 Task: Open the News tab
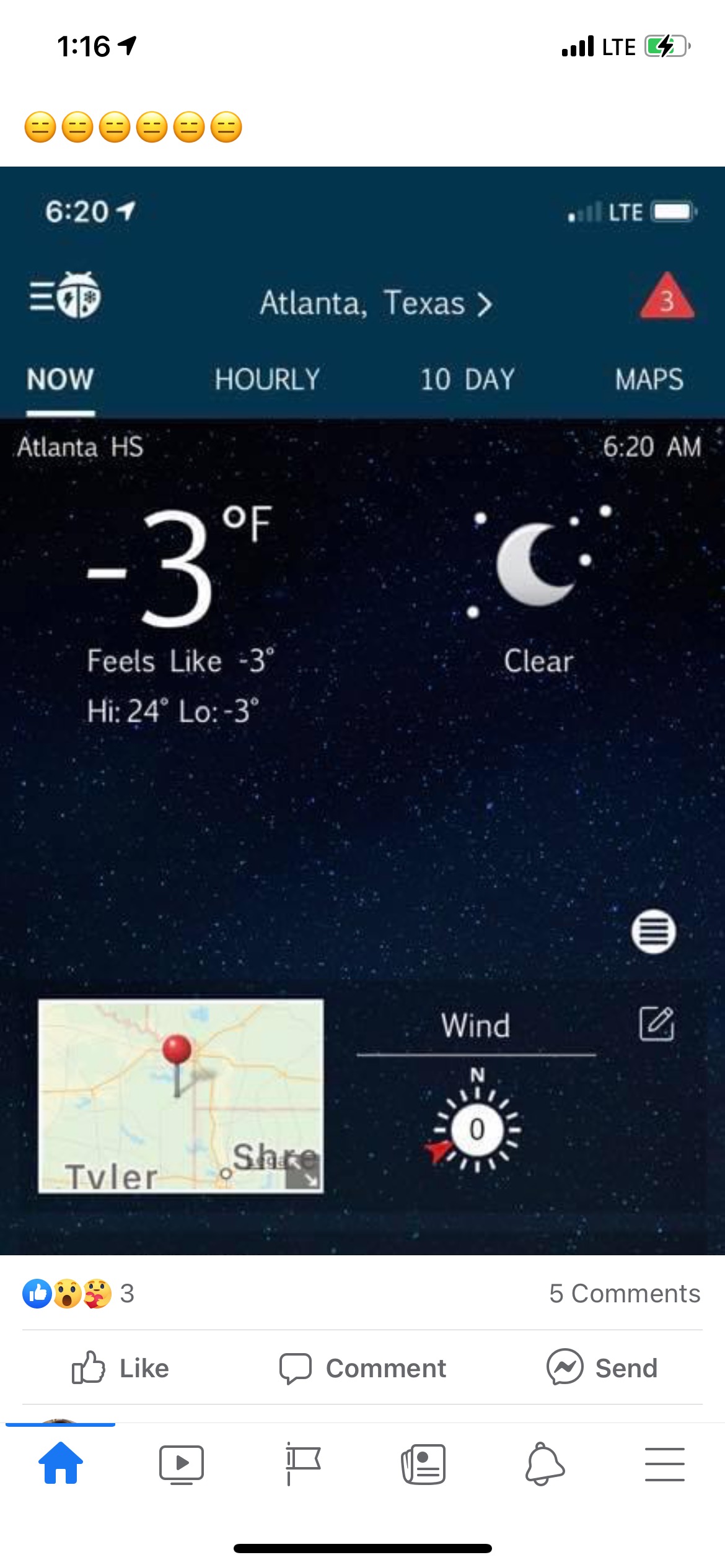coord(423,1464)
